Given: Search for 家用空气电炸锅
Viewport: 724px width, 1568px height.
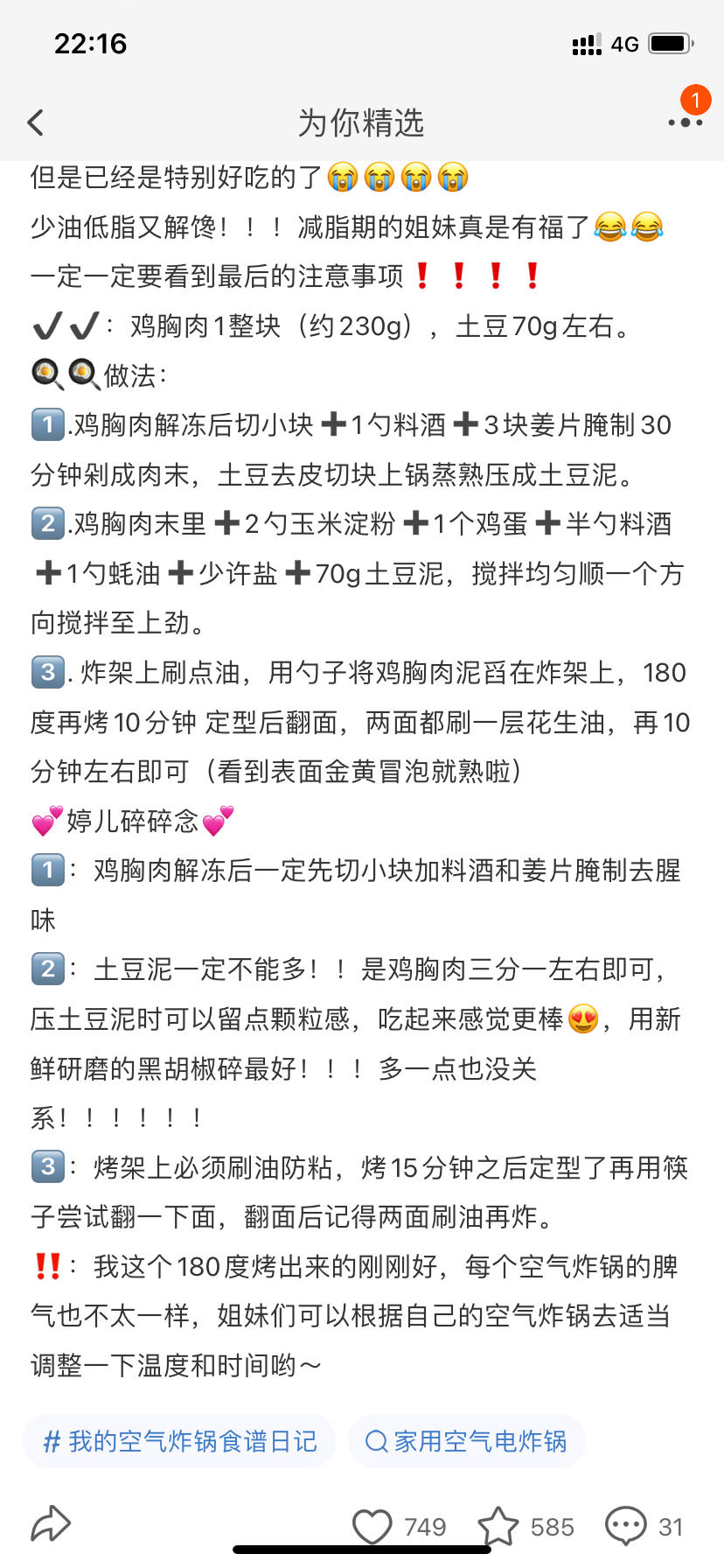Looking at the screenshot, I should [x=466, y=1441].
